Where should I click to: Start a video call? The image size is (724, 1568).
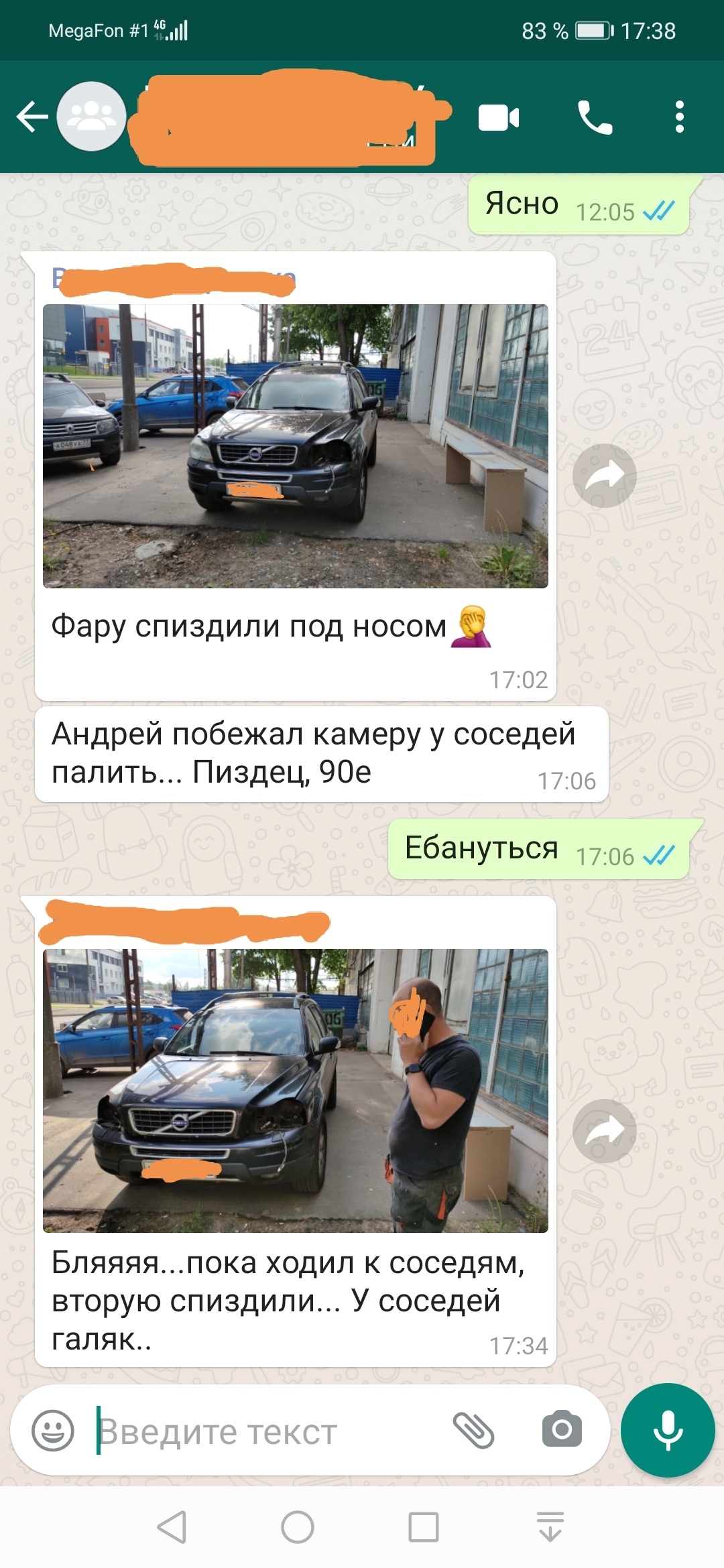[x=499, y=118]
